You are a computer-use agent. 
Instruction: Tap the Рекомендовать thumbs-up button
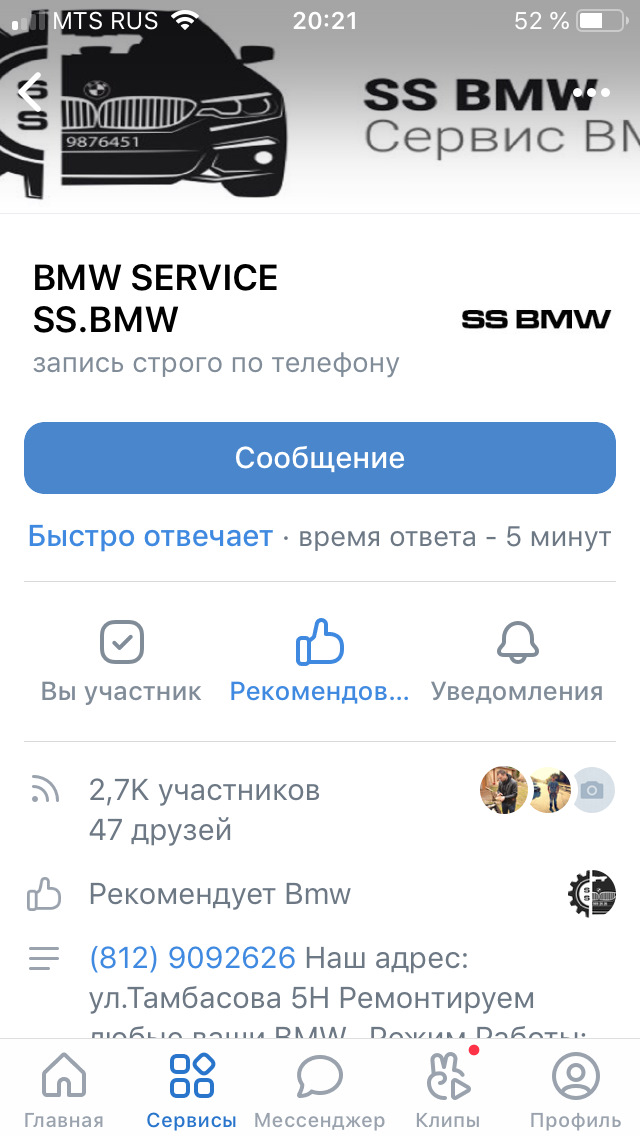pos(320,661)
